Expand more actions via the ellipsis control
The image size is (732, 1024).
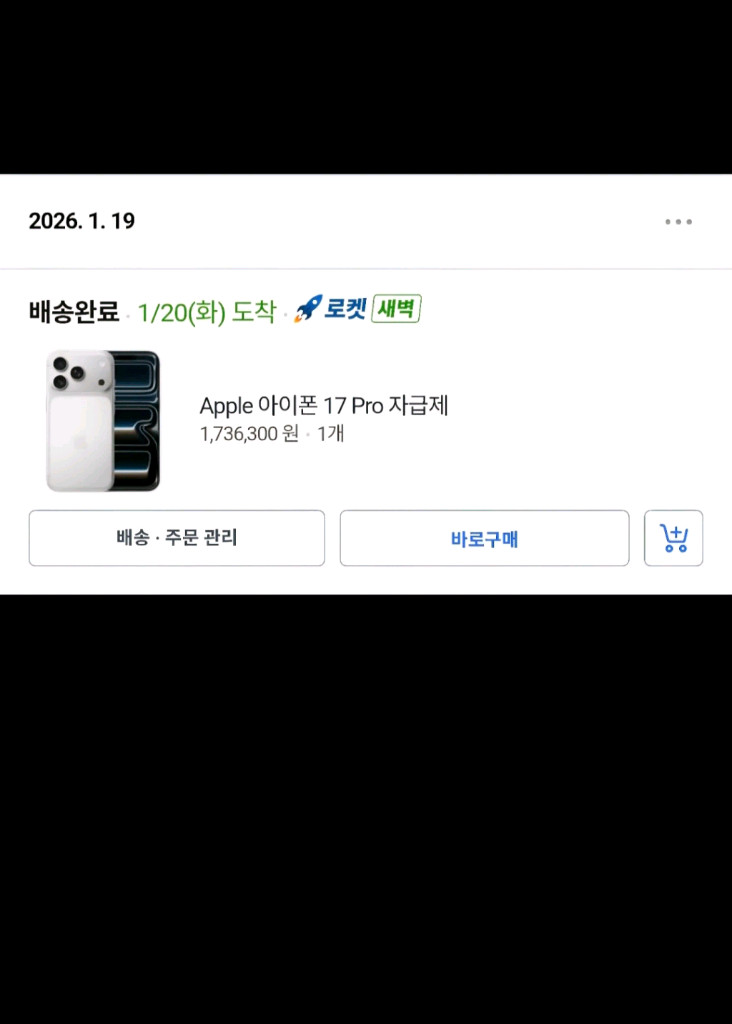[678, 221]
